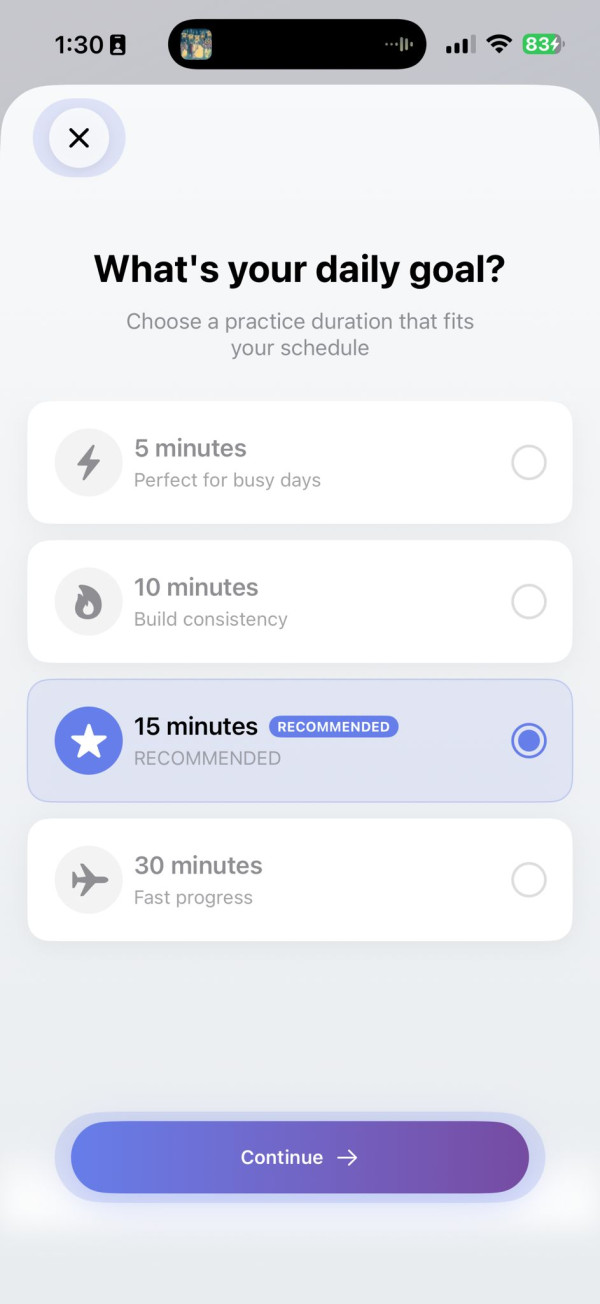The height and width of the screenshot is (1304, 600).
Task: Pick the 15 minutes recommended goal
Action: coord(299,741)
